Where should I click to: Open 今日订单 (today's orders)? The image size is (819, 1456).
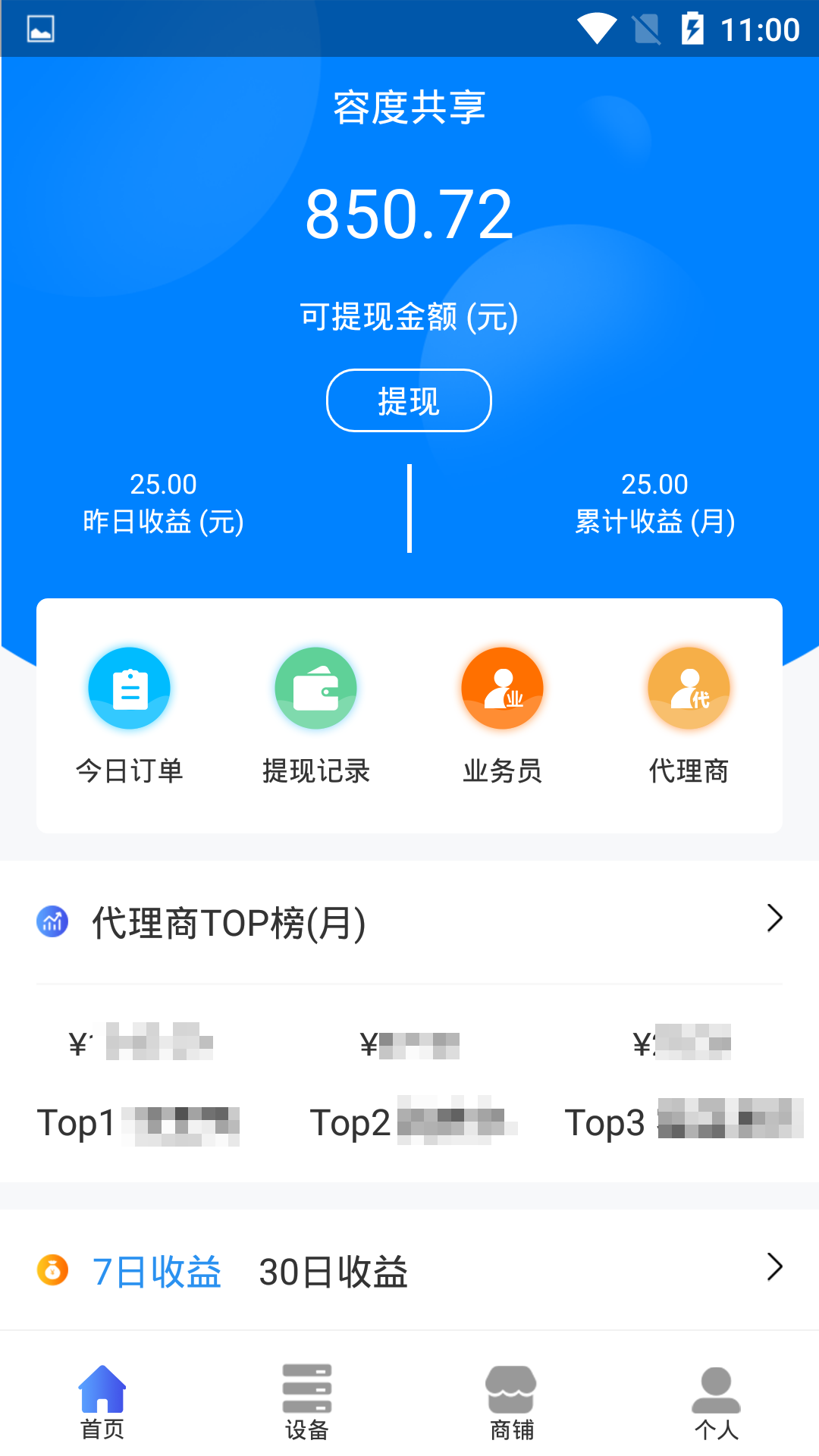tap(130, 714)
